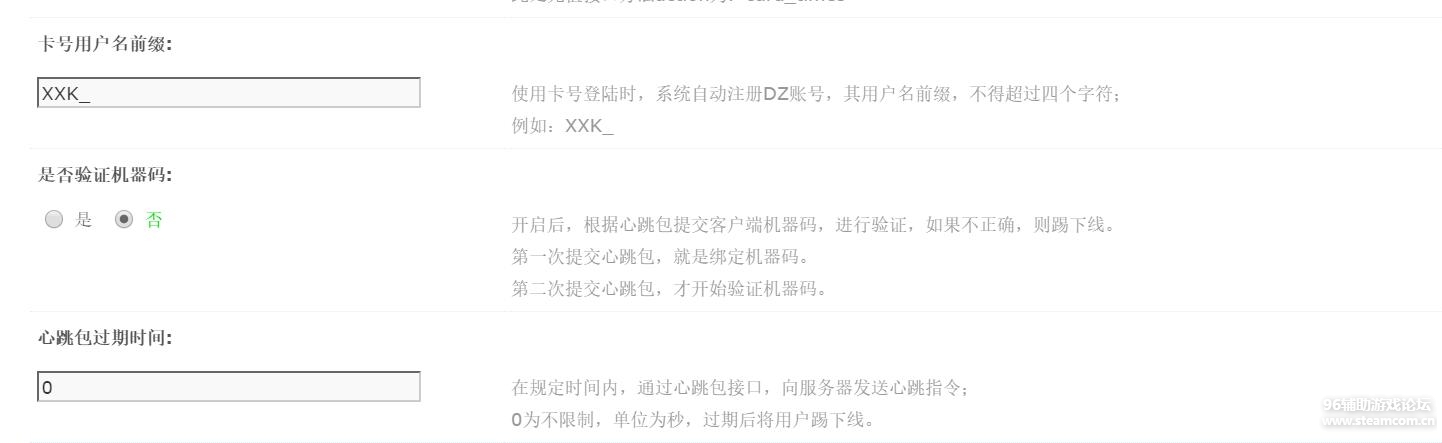
Task: Select 是 for 是否验证机器码
Action: coord(54,220)
